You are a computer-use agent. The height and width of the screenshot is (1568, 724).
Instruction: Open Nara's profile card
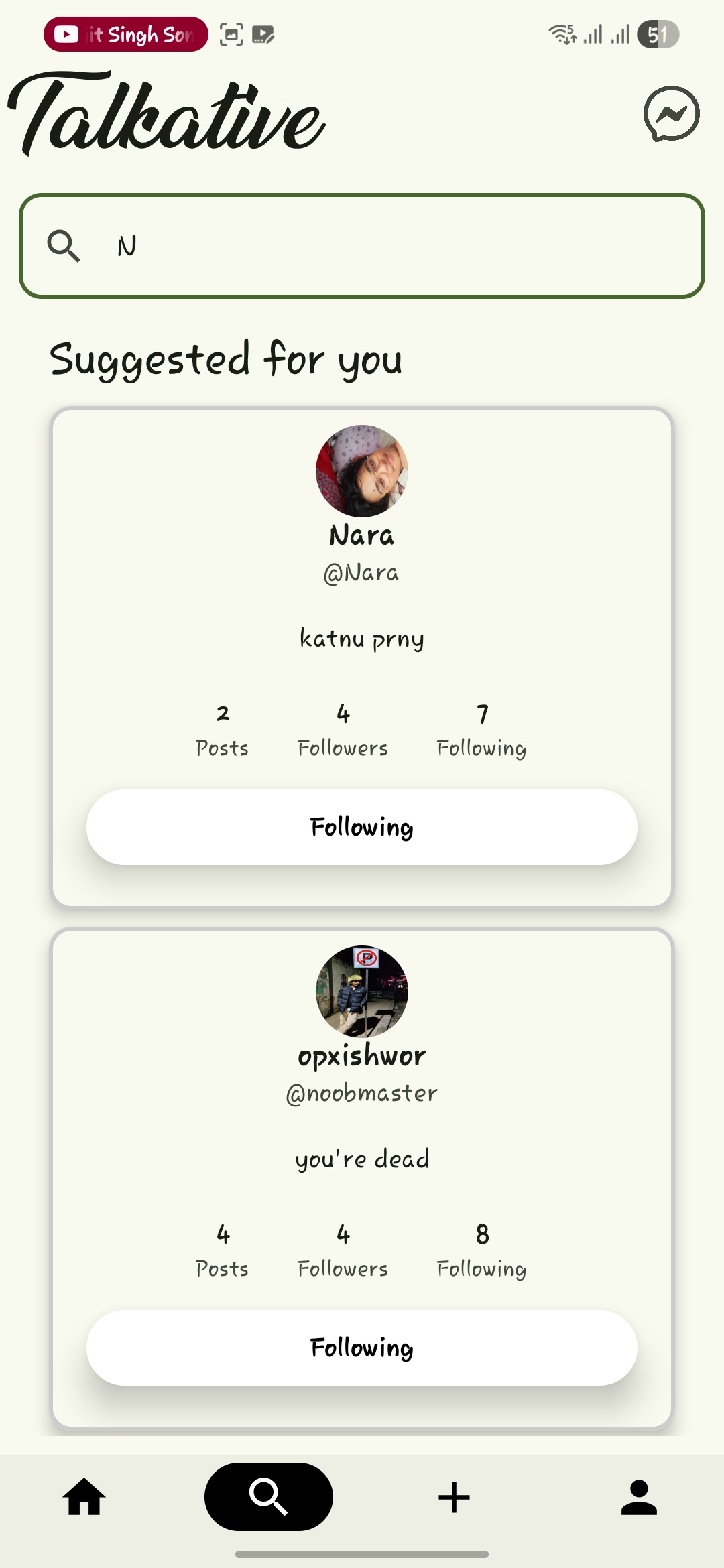(x=362, y=536)
